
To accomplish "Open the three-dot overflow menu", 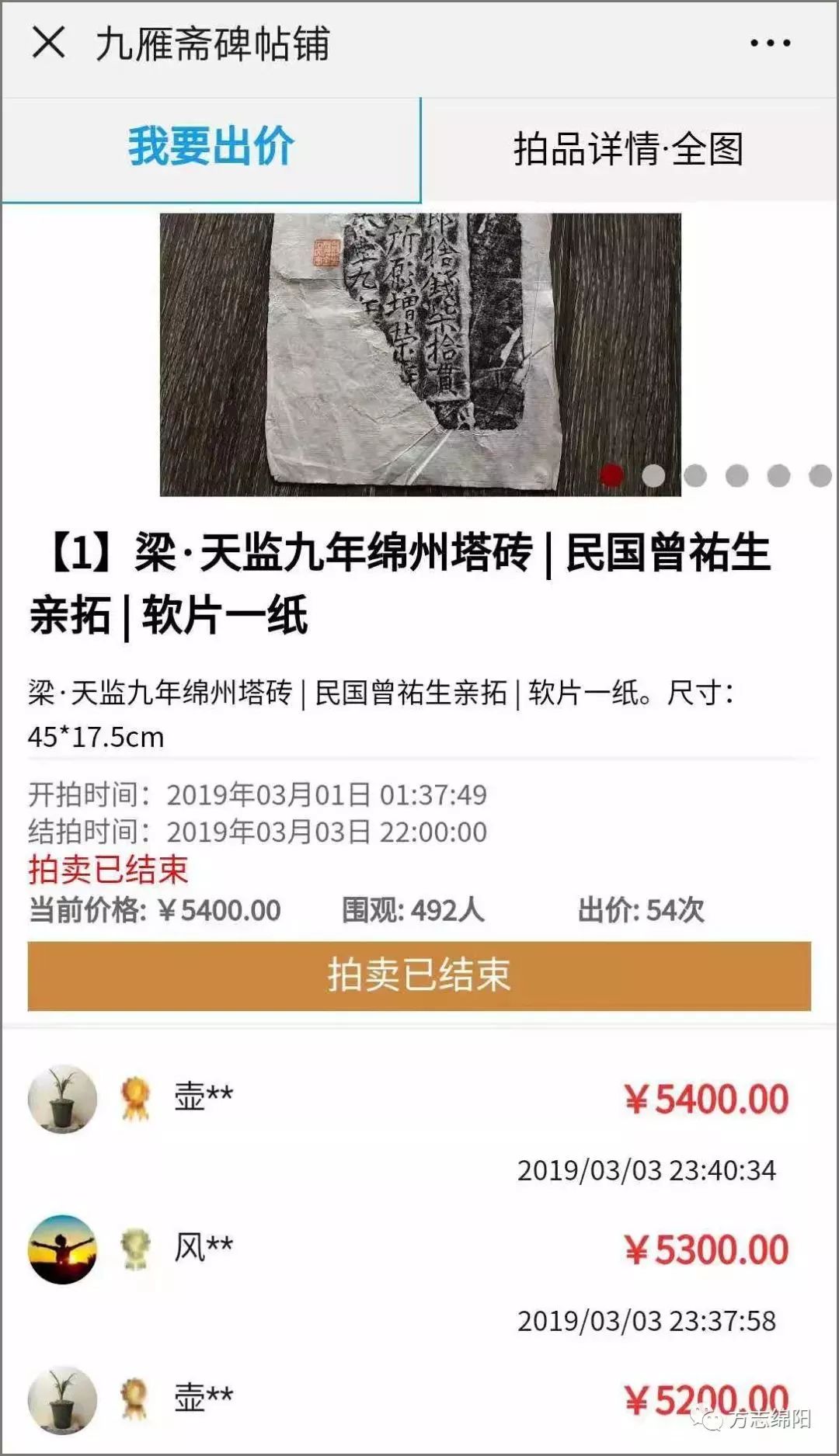I will pos(770,43).
